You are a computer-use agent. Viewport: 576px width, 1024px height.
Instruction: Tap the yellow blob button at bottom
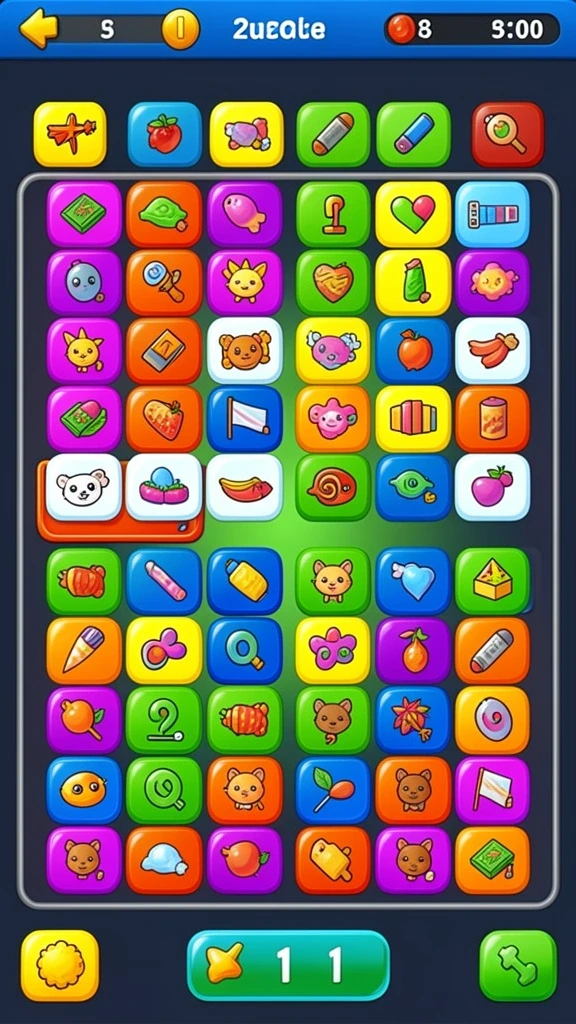pyautogui.click(x=60, y=966)
